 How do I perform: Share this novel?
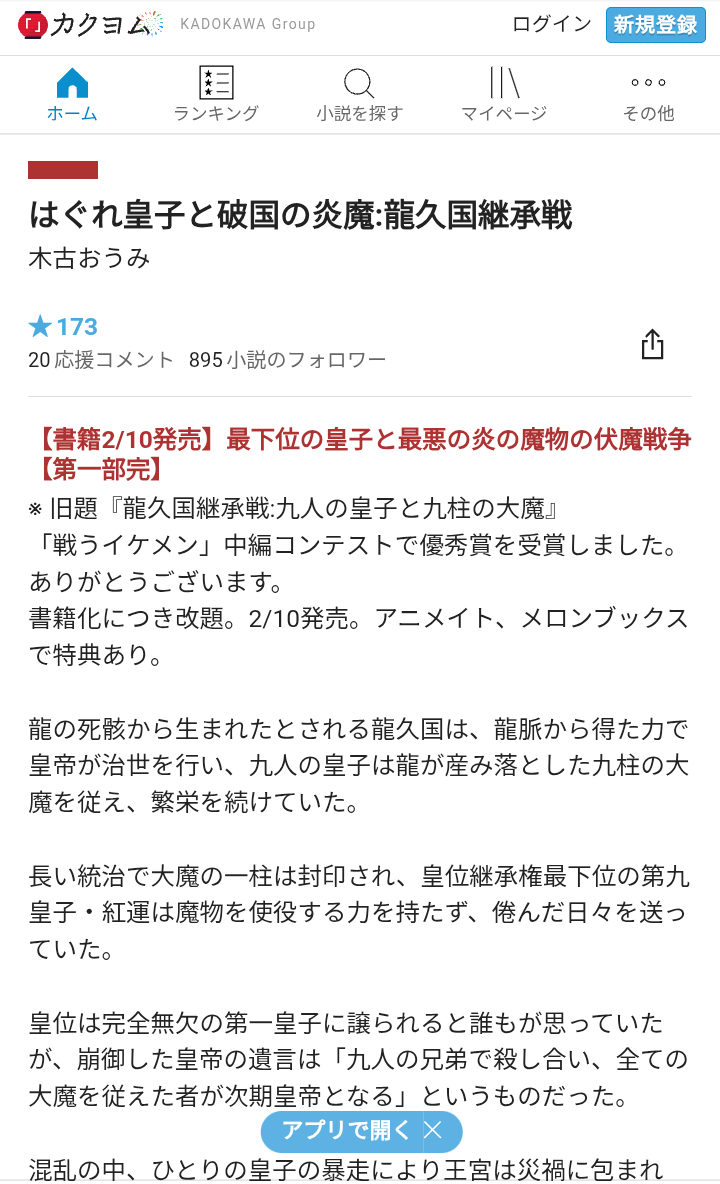coord(652,344)
